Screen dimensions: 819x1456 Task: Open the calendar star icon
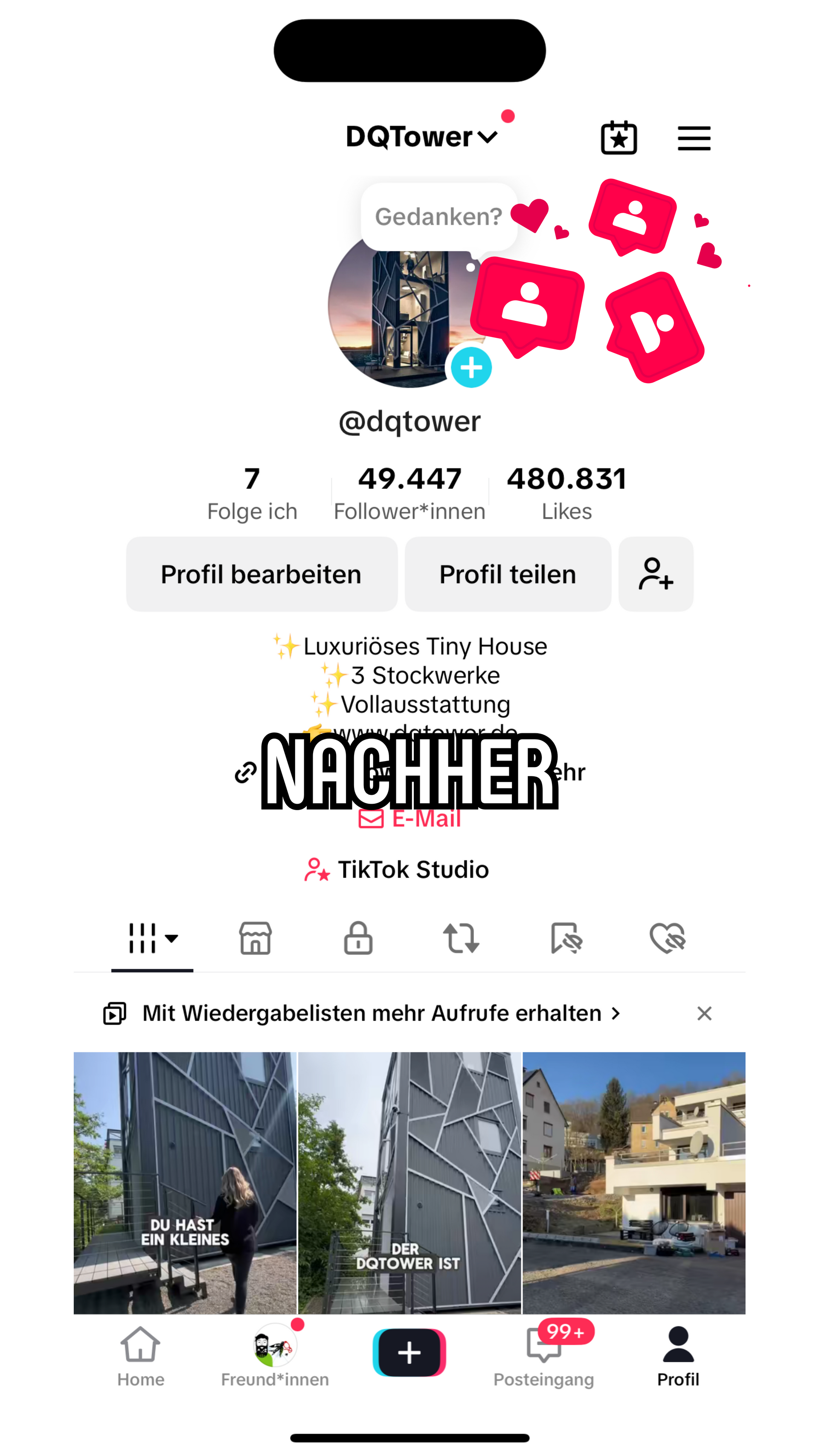619,137
